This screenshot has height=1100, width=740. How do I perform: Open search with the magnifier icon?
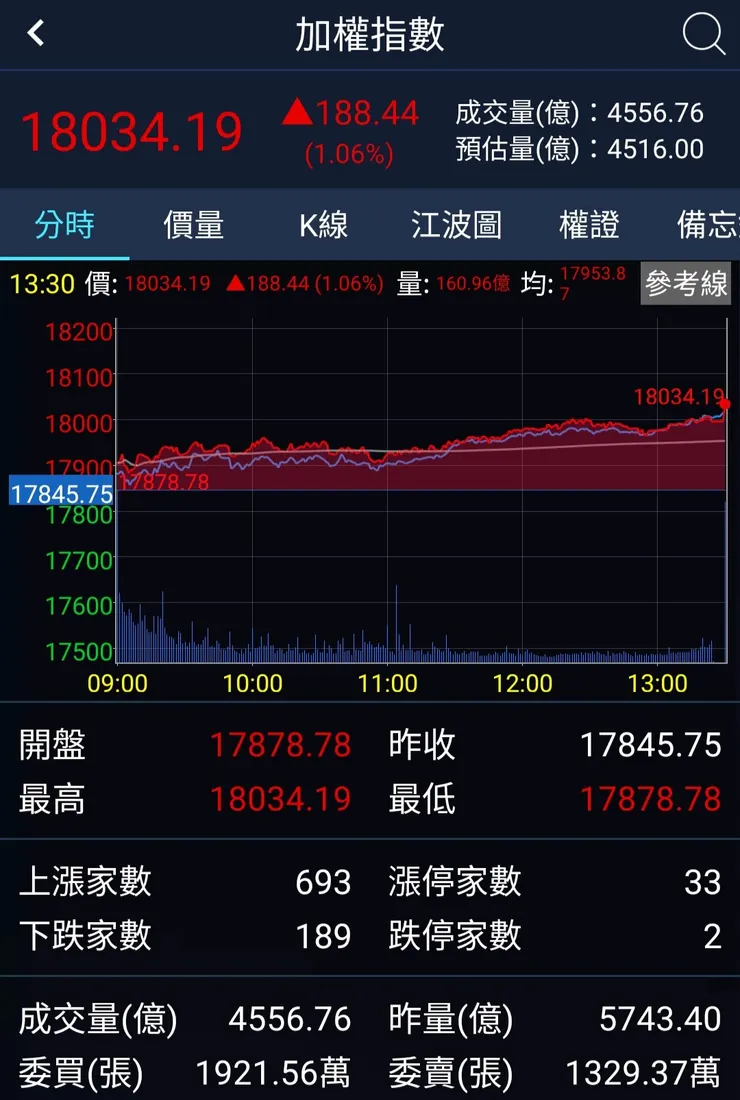pyautogui.click(x=705, y=33)
